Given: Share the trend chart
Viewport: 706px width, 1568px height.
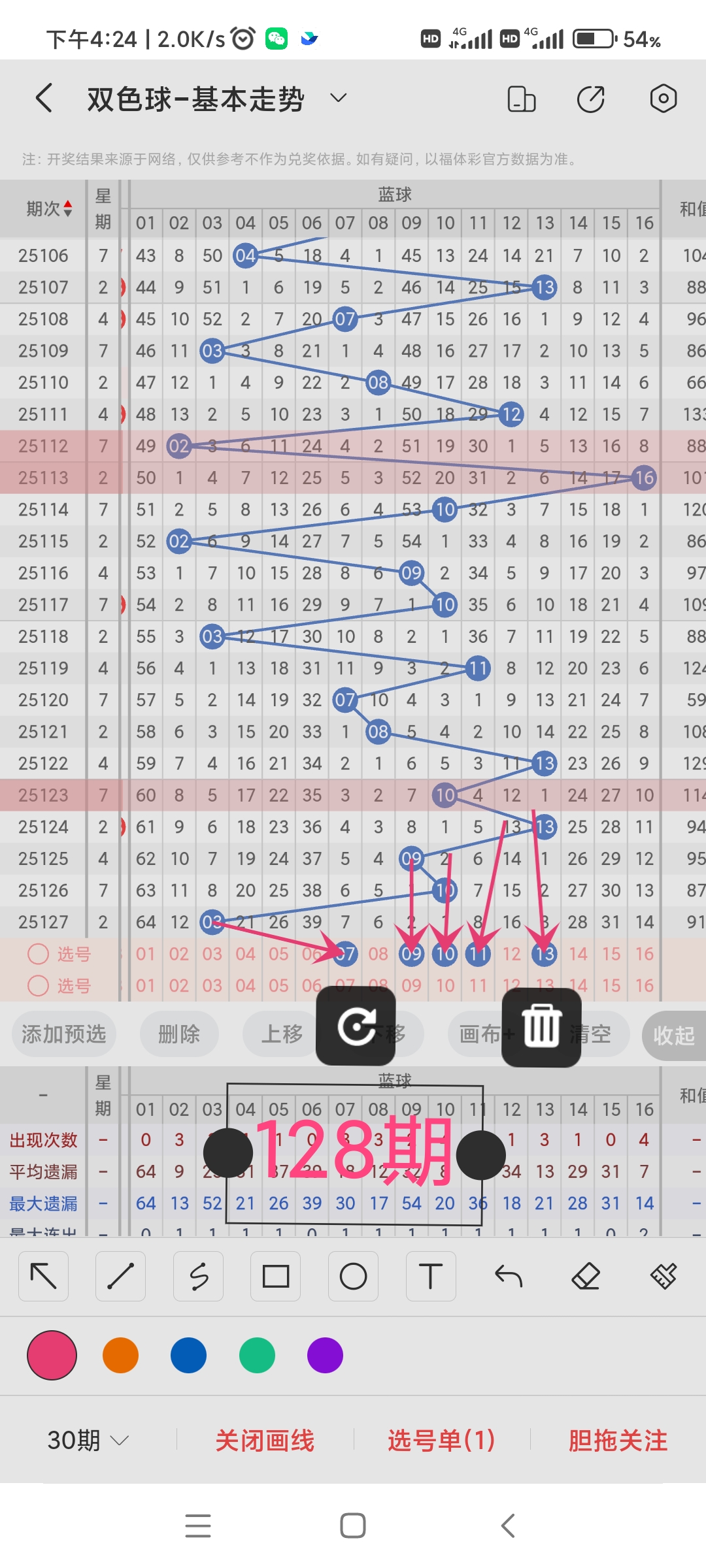Looking at the screenshot, I should 591,99.
